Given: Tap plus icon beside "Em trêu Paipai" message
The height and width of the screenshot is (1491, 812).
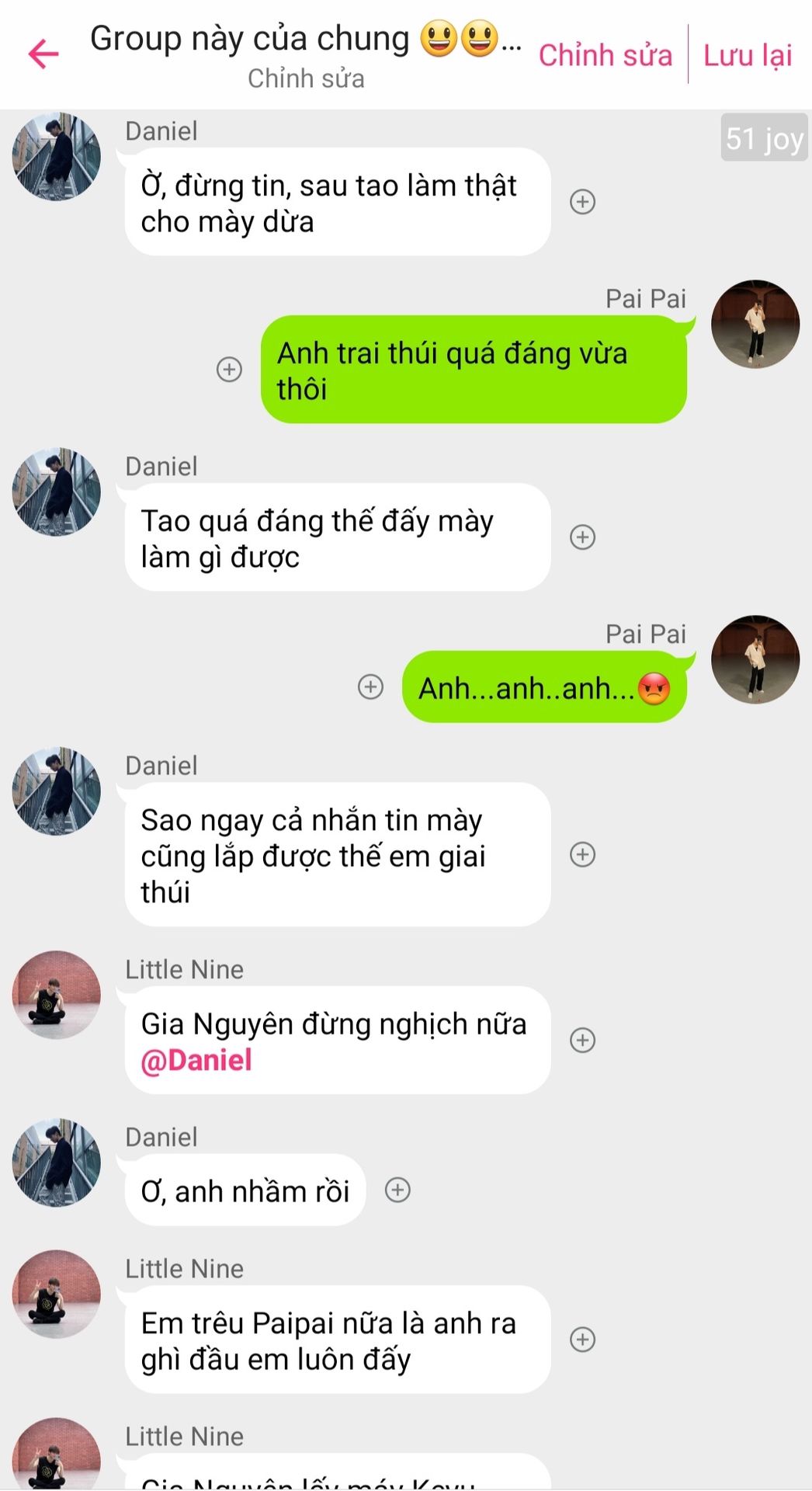Looking at the screenshot, I should click(582, 1340).
